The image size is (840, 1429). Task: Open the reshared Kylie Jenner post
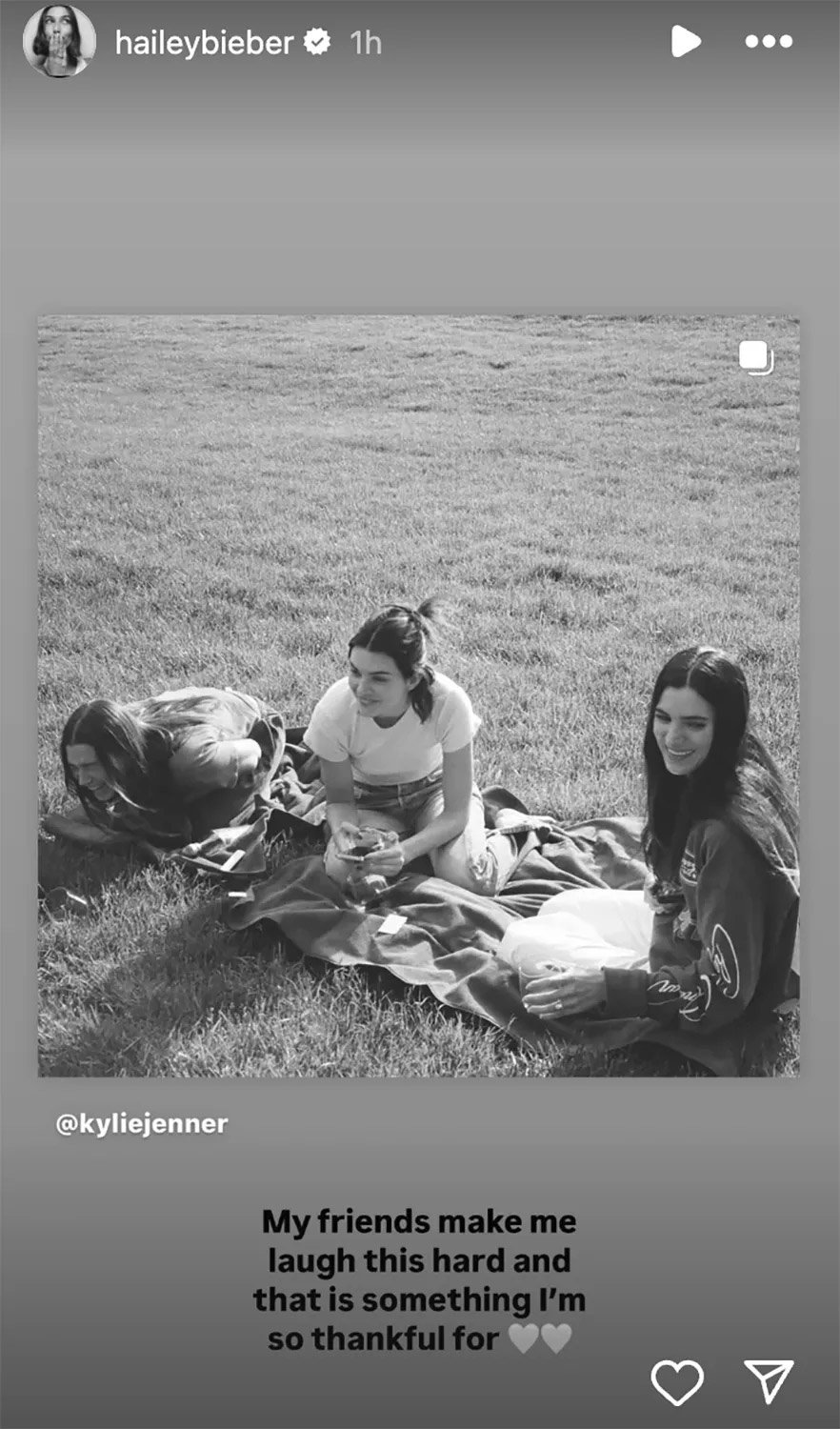(418, 695)
